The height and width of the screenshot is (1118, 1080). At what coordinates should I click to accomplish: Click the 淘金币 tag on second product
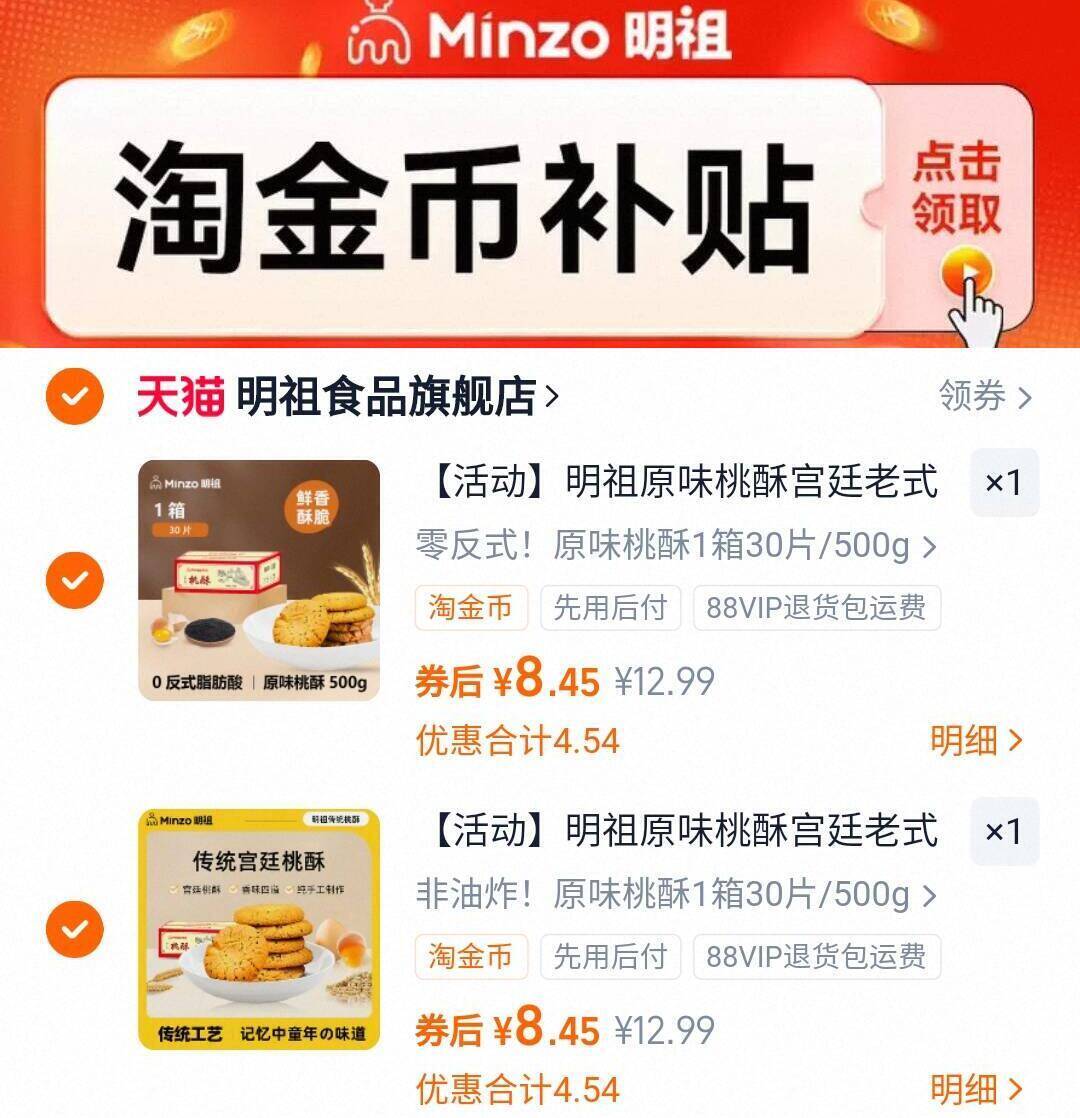[x=471, y=956]
